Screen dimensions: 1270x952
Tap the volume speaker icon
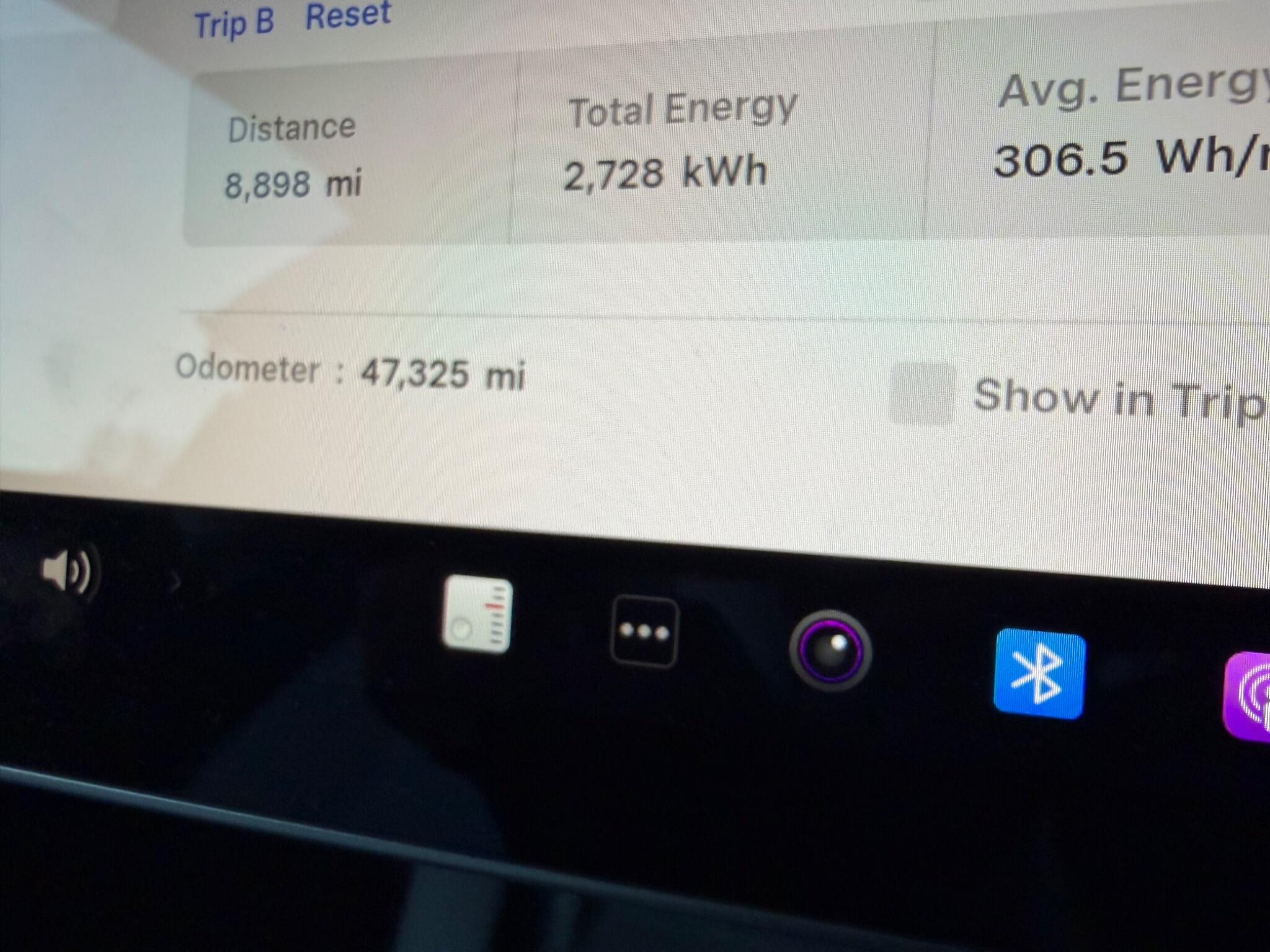(x=66, y=571)
